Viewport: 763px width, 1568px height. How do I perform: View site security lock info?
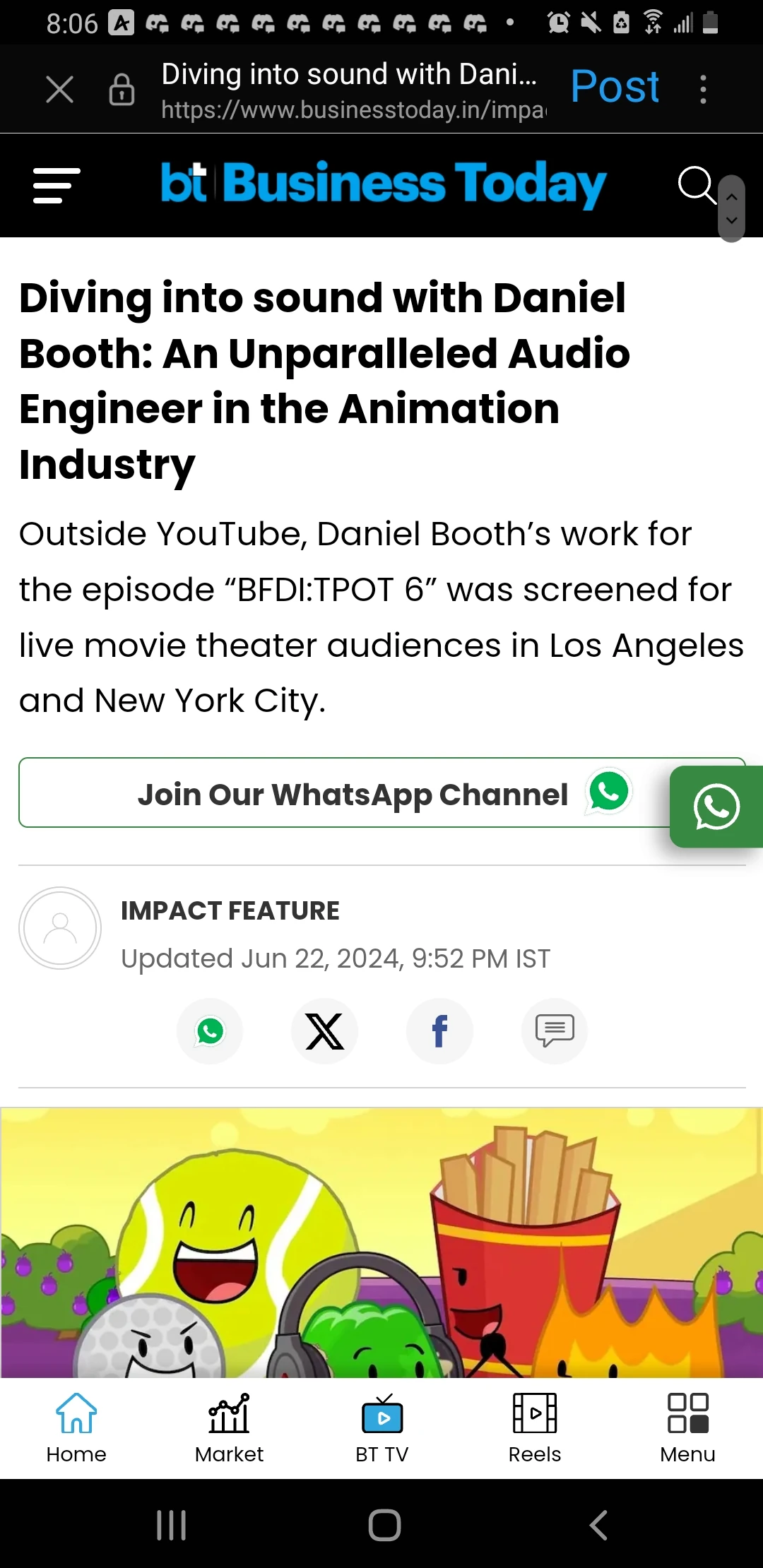[x=122, y=90]
